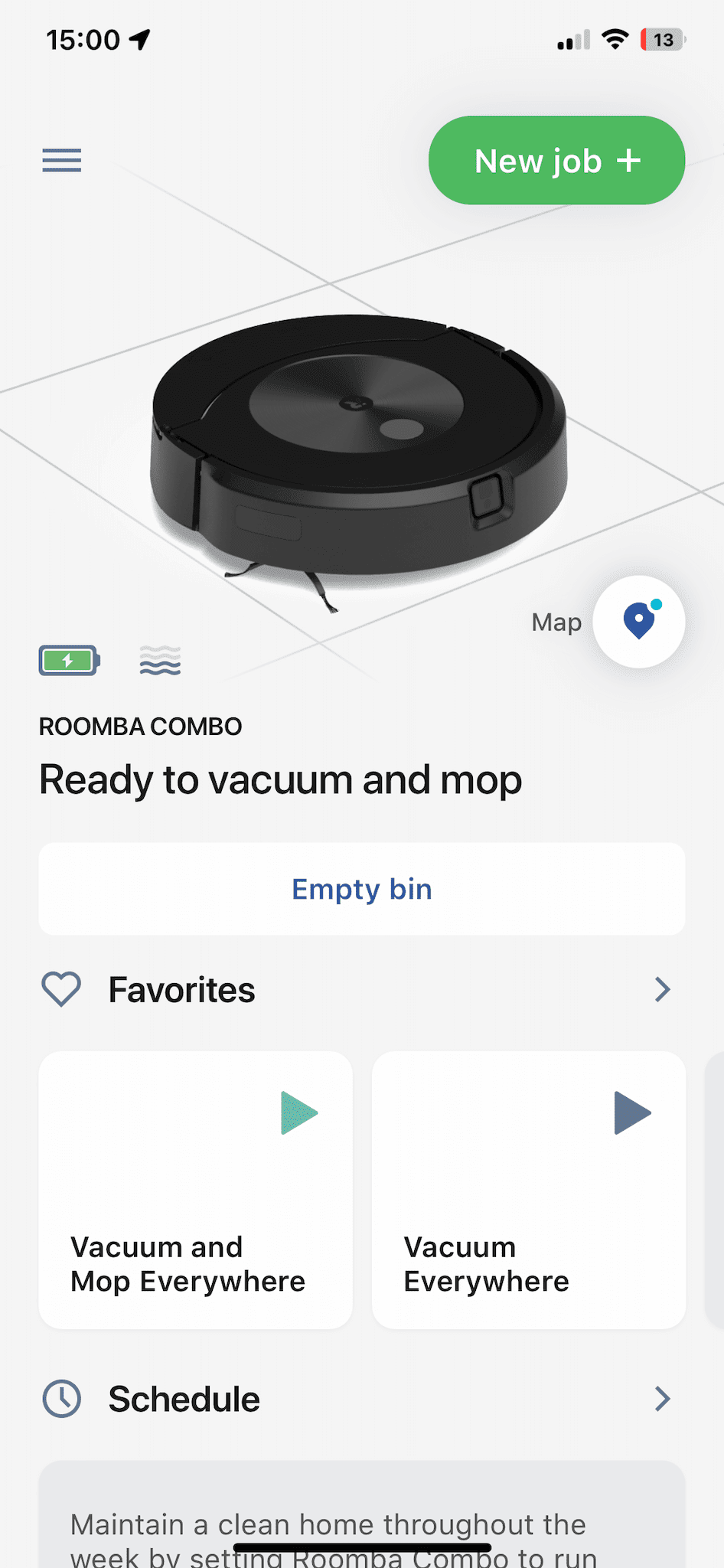This screenshot has height=1568, width=724.
Task: Open the Schedule section chevron
Action: click(x=662, y=1400)
